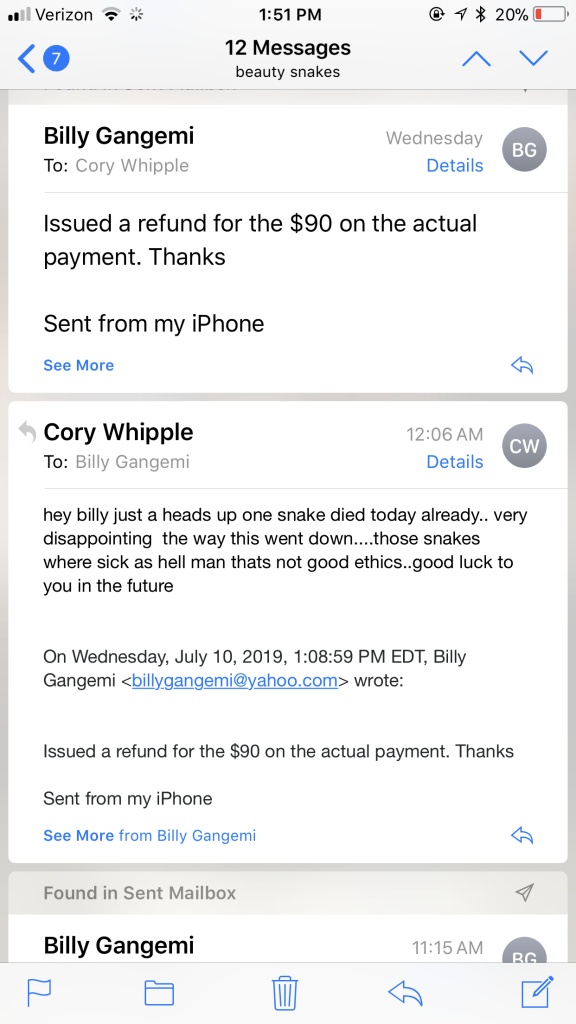Flag this email thread
Viewport: 576px width, 1024px height.
(39, 993)
